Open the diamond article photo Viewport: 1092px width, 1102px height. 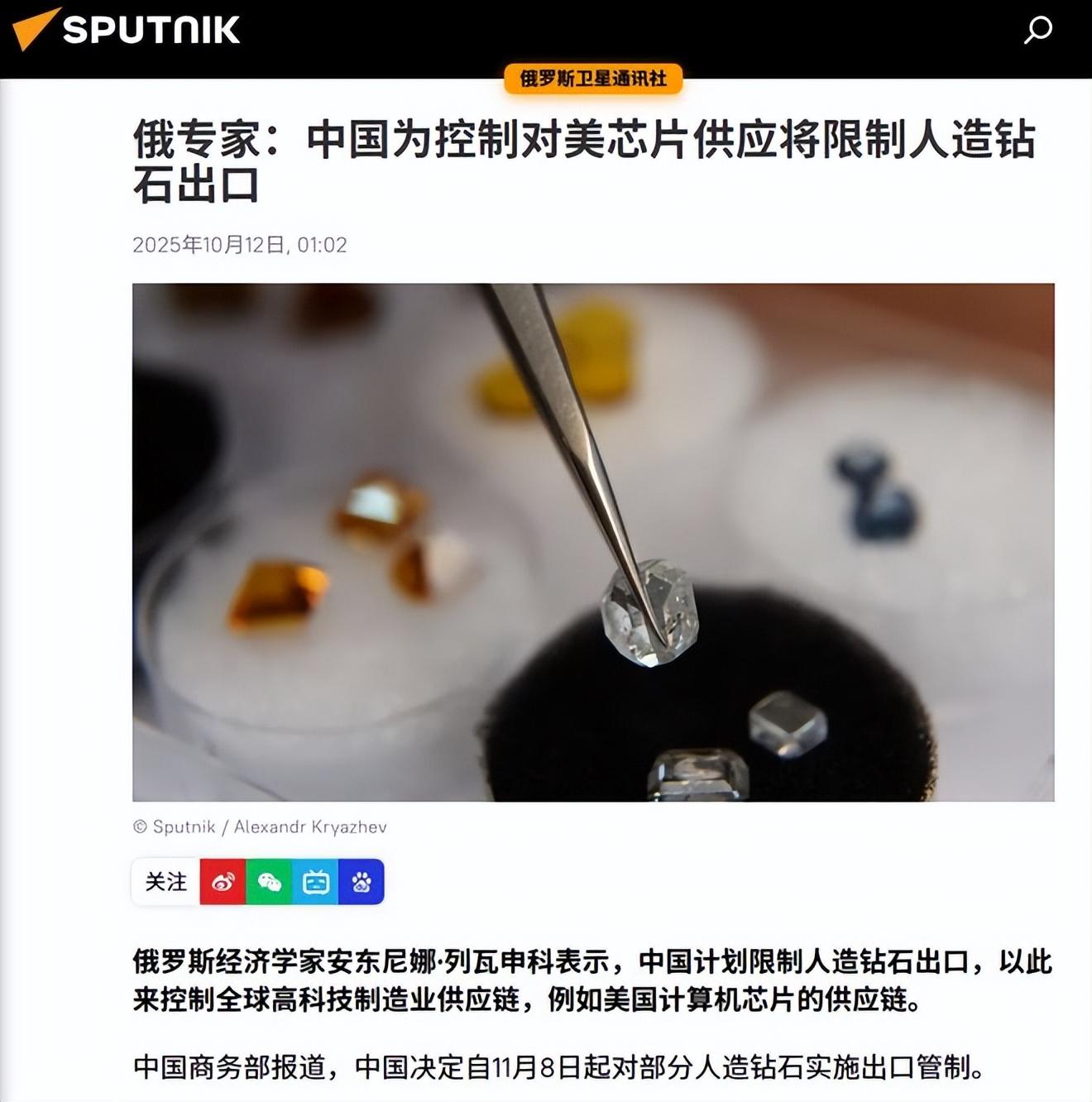(x=593, y=542)
